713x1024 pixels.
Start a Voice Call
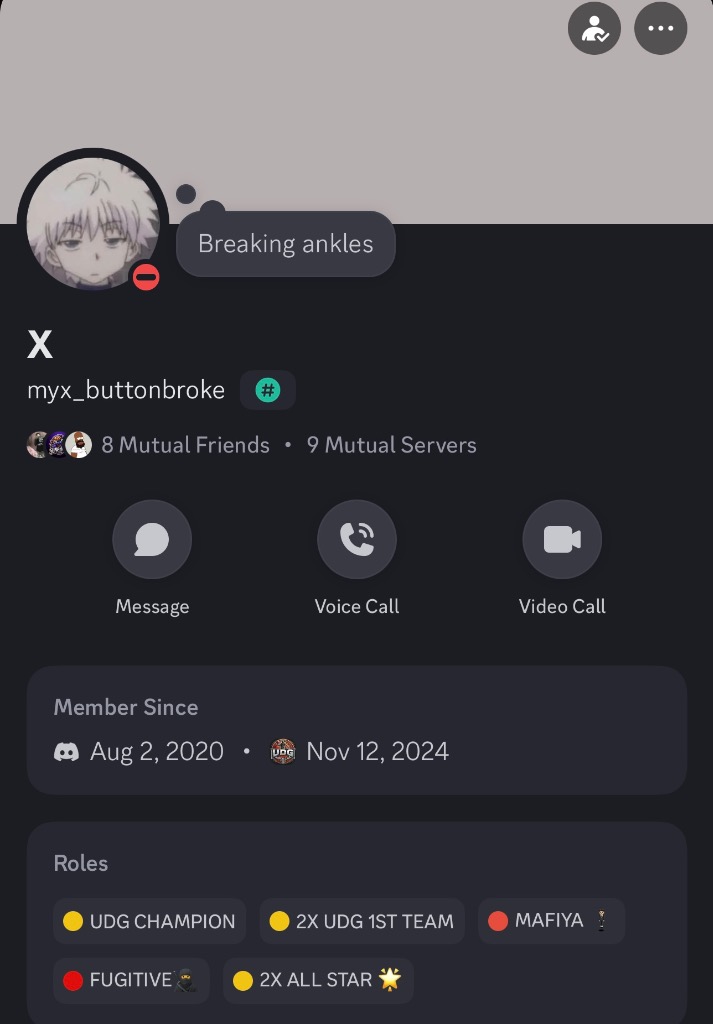pos(356,540)
